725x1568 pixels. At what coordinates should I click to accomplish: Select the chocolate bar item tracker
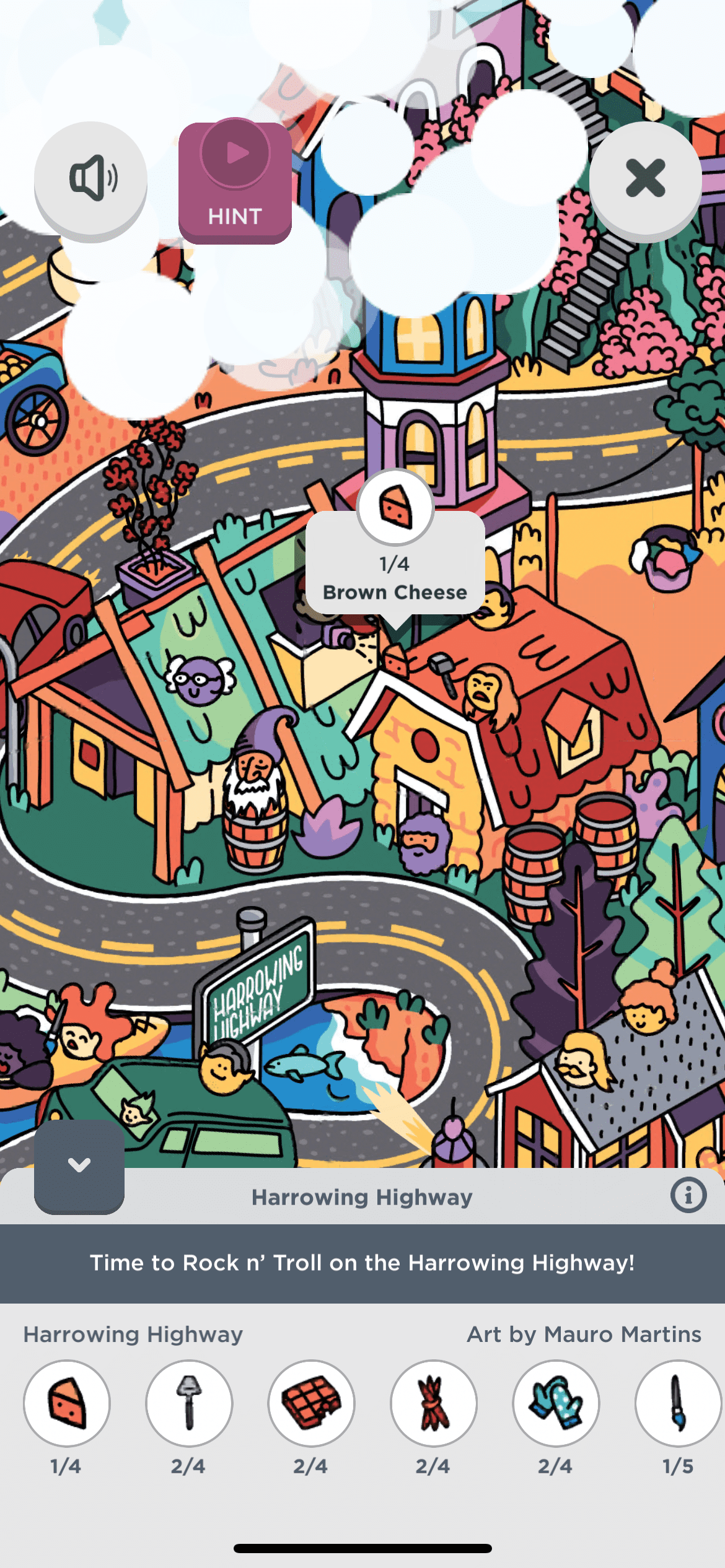311,1403
